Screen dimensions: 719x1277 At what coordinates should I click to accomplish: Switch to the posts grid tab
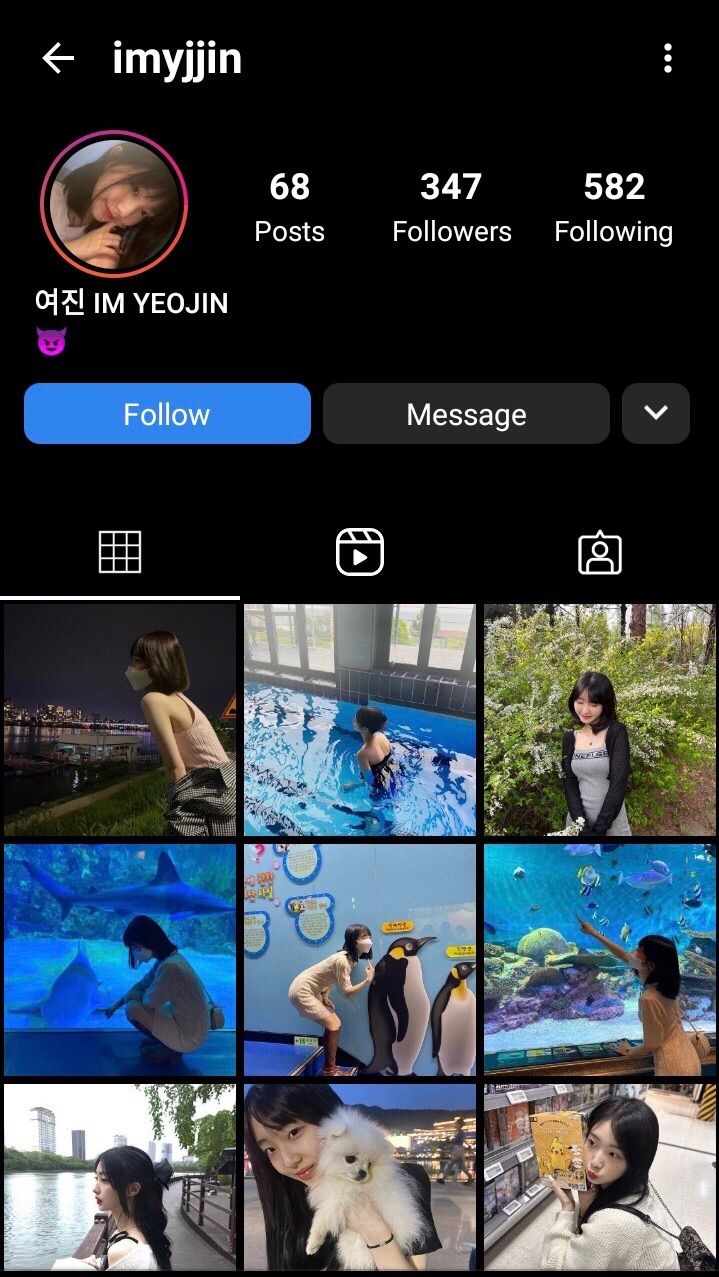[x=120, y=552]
